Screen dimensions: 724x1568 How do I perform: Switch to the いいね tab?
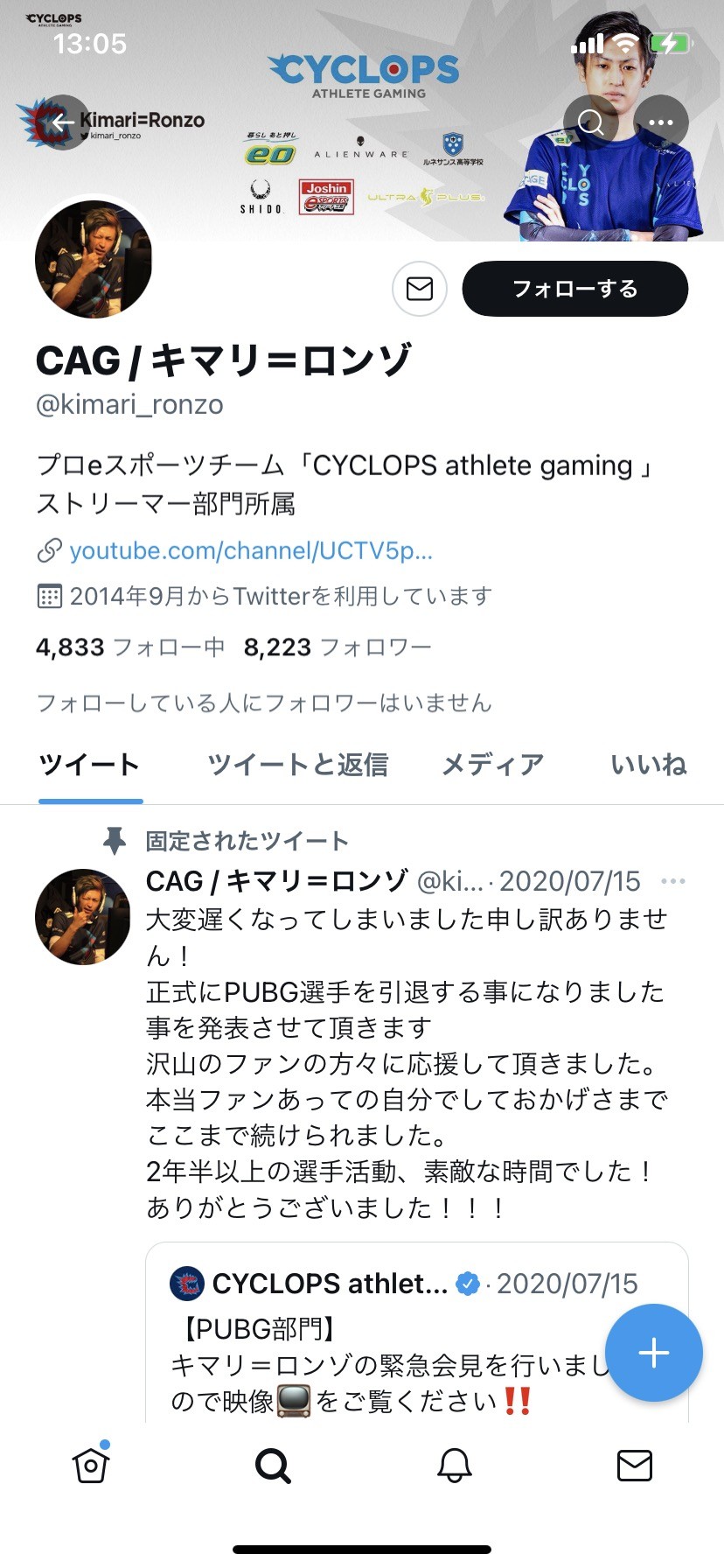(x=648, y=765)
